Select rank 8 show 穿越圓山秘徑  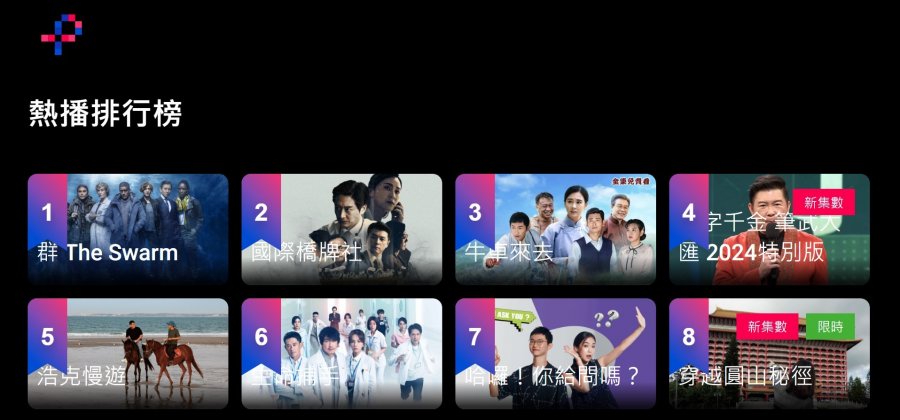(769, 353)
